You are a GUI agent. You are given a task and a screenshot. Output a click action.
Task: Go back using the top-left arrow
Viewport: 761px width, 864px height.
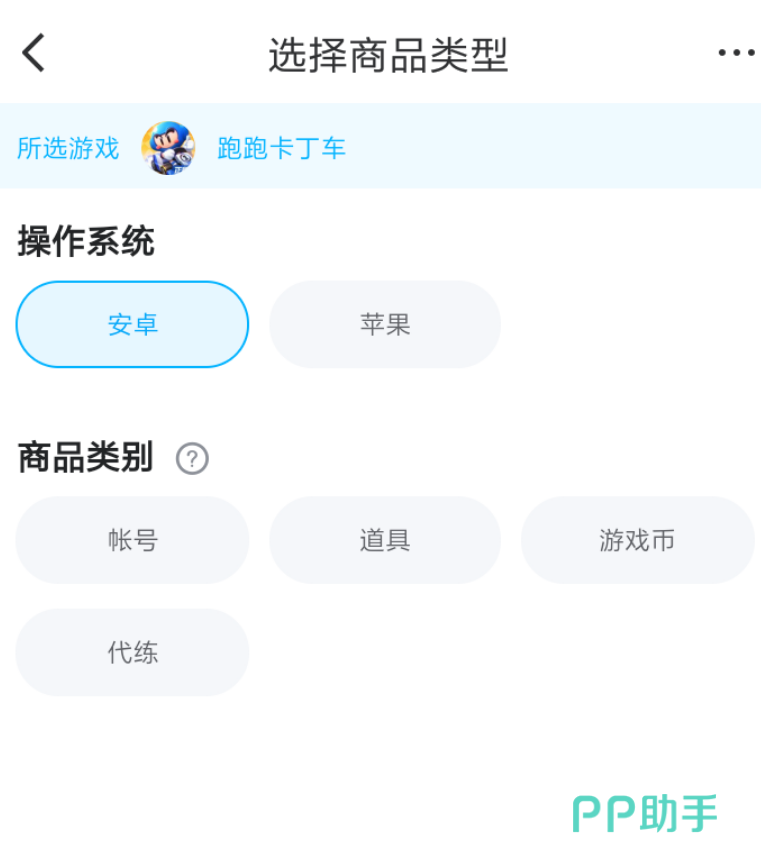point(34,53)
